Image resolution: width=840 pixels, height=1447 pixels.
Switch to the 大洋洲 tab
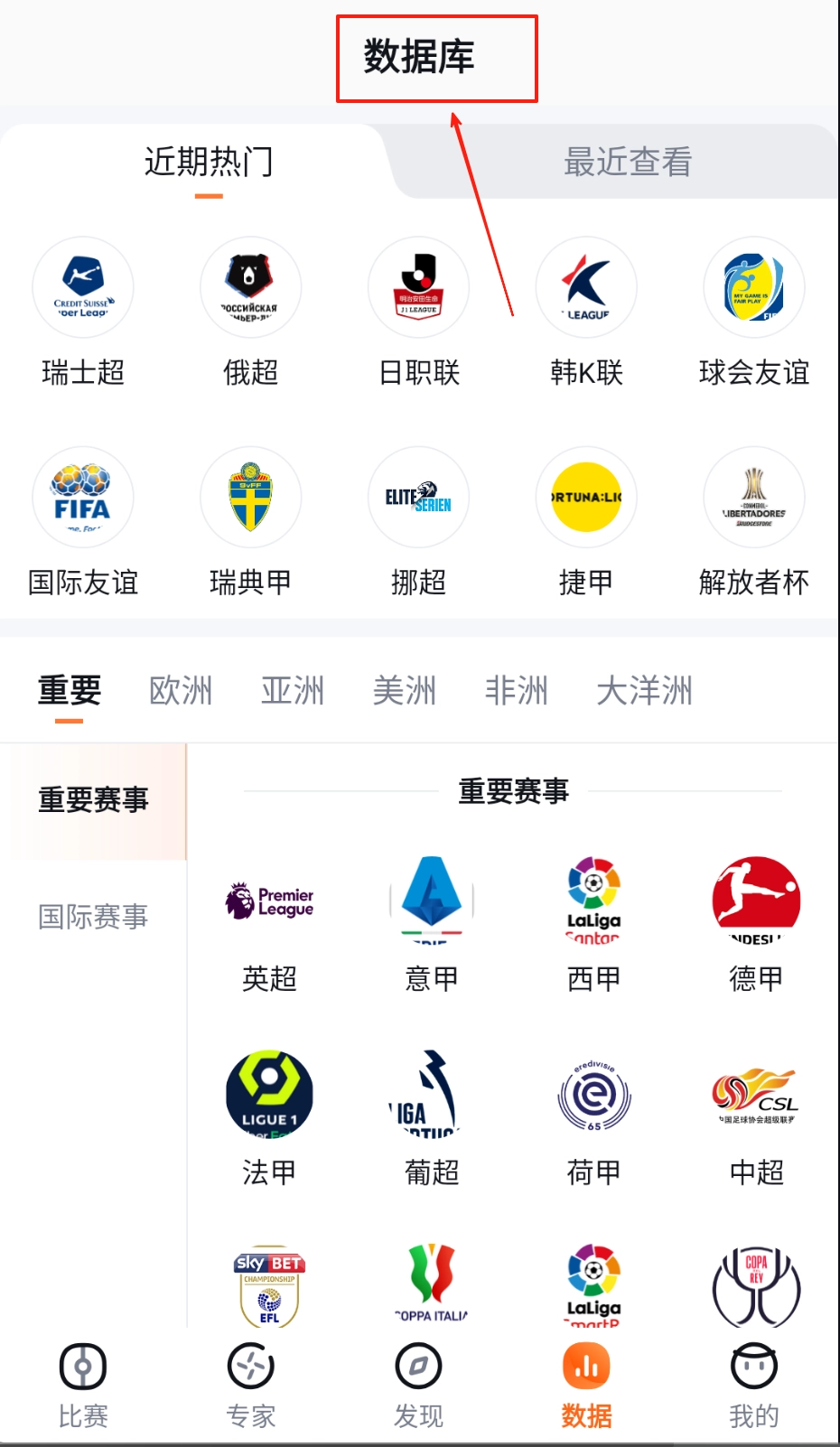point(644,691)
